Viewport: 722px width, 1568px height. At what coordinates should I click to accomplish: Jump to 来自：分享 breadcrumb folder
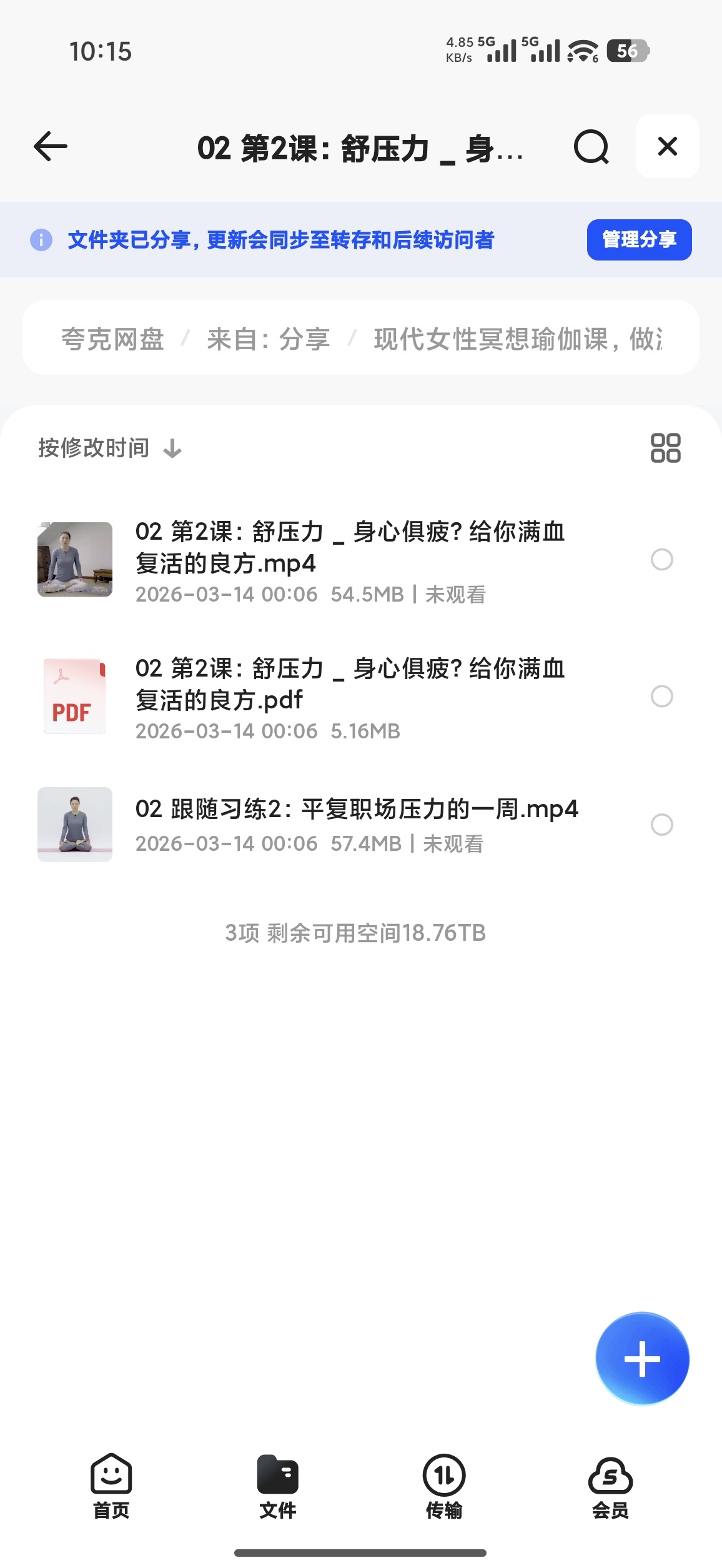269,339
